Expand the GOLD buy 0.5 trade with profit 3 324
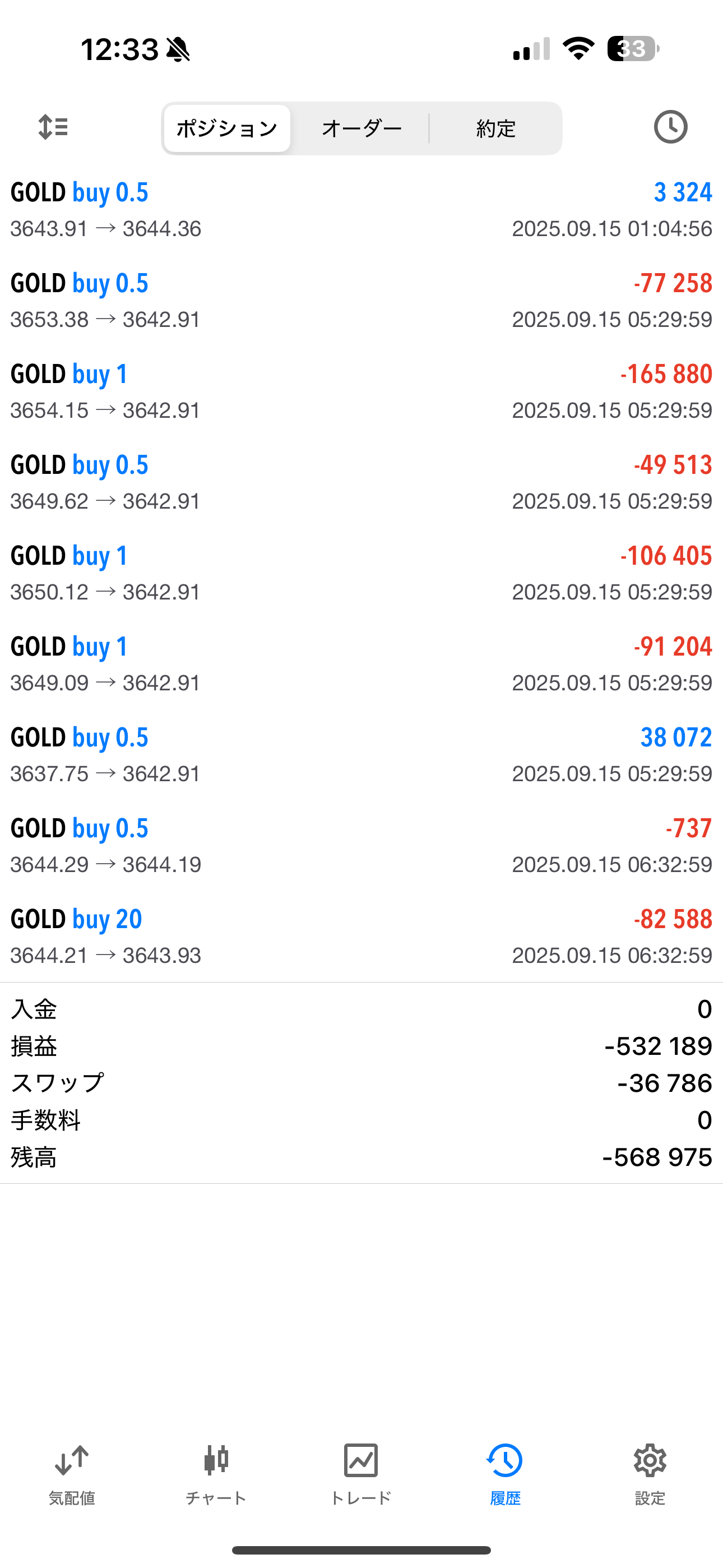The width and height of the screenshot is (723, 1568). point(361,209)
